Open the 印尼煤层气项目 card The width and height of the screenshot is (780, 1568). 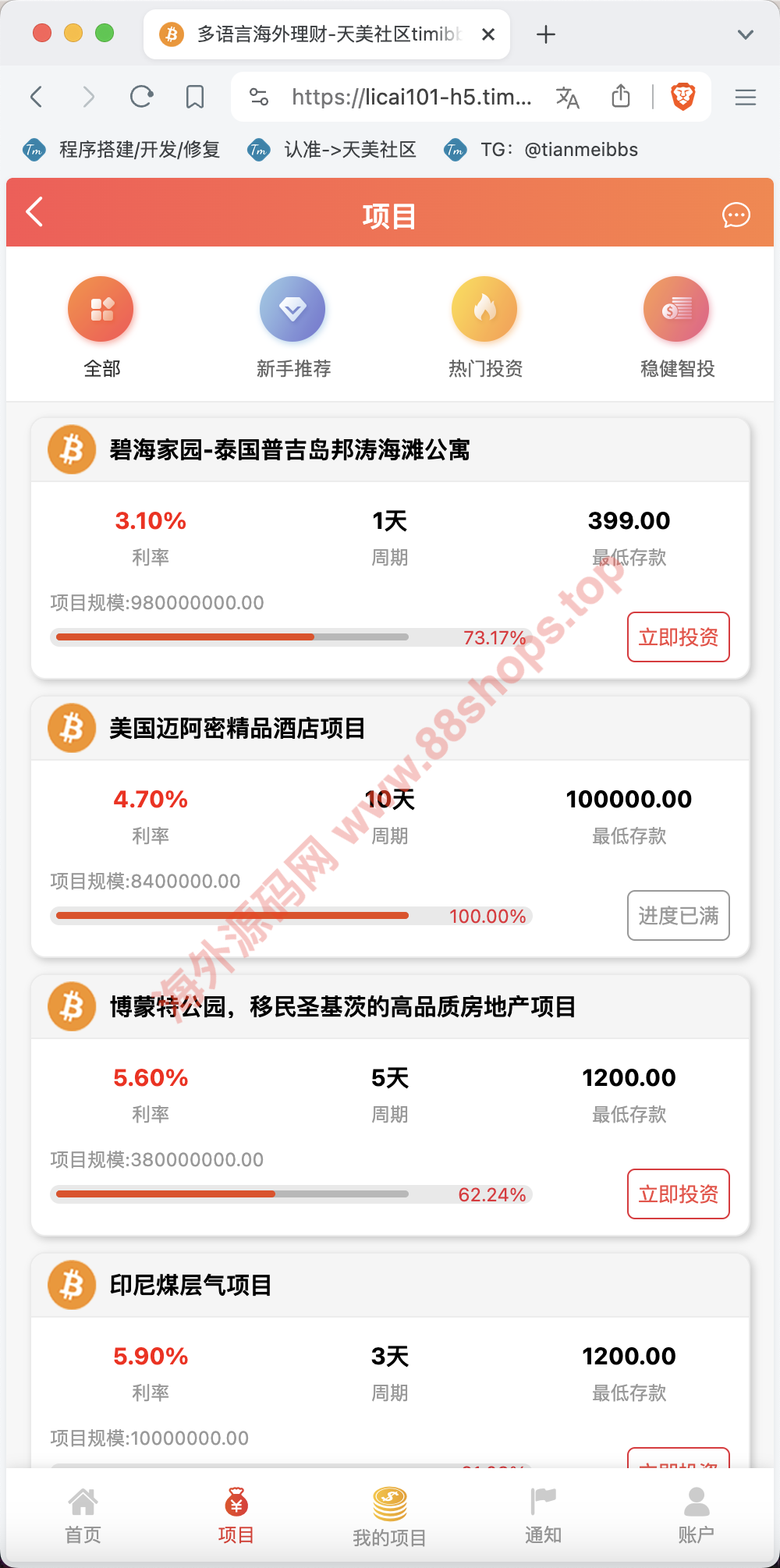point(191,1286)
